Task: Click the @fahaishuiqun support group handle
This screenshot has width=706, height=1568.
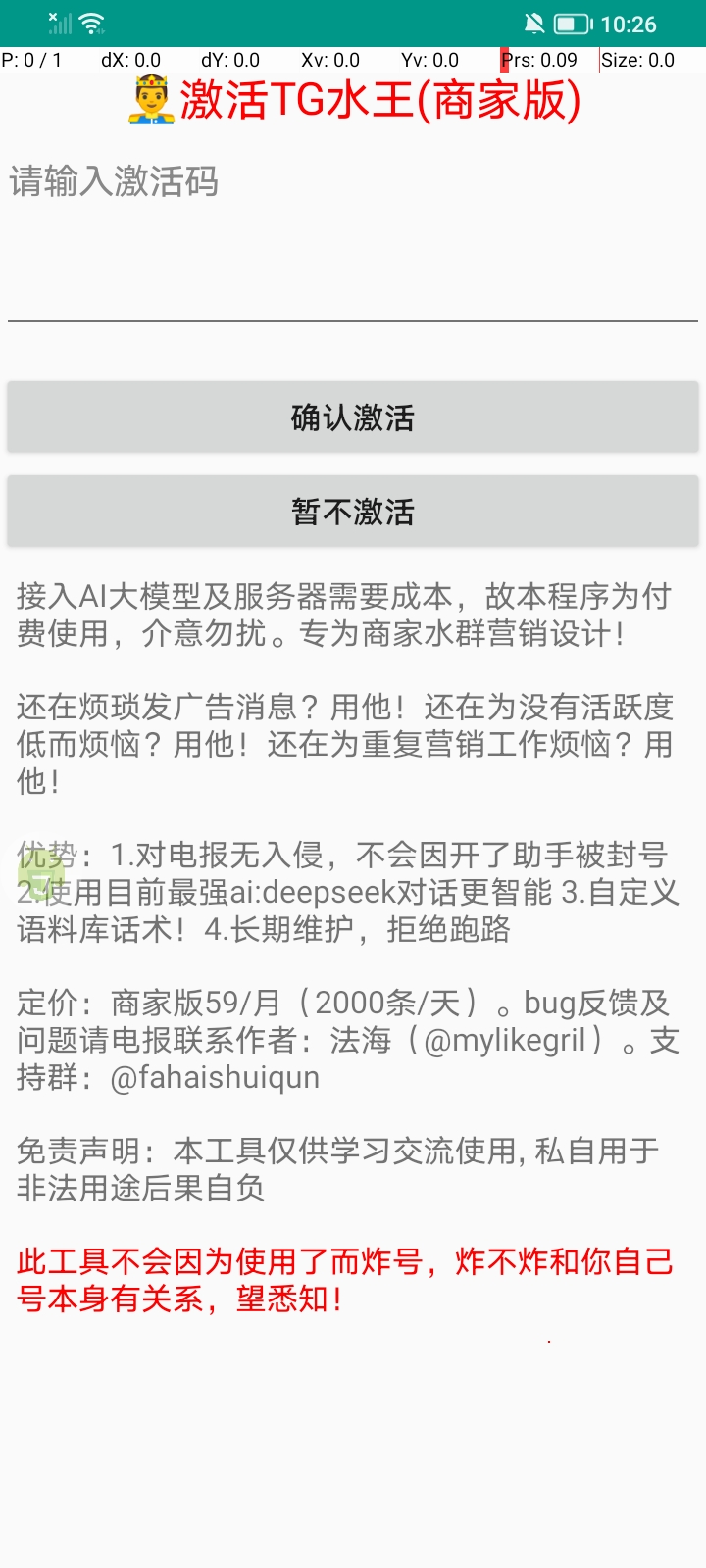Action: click(216, 1077)
